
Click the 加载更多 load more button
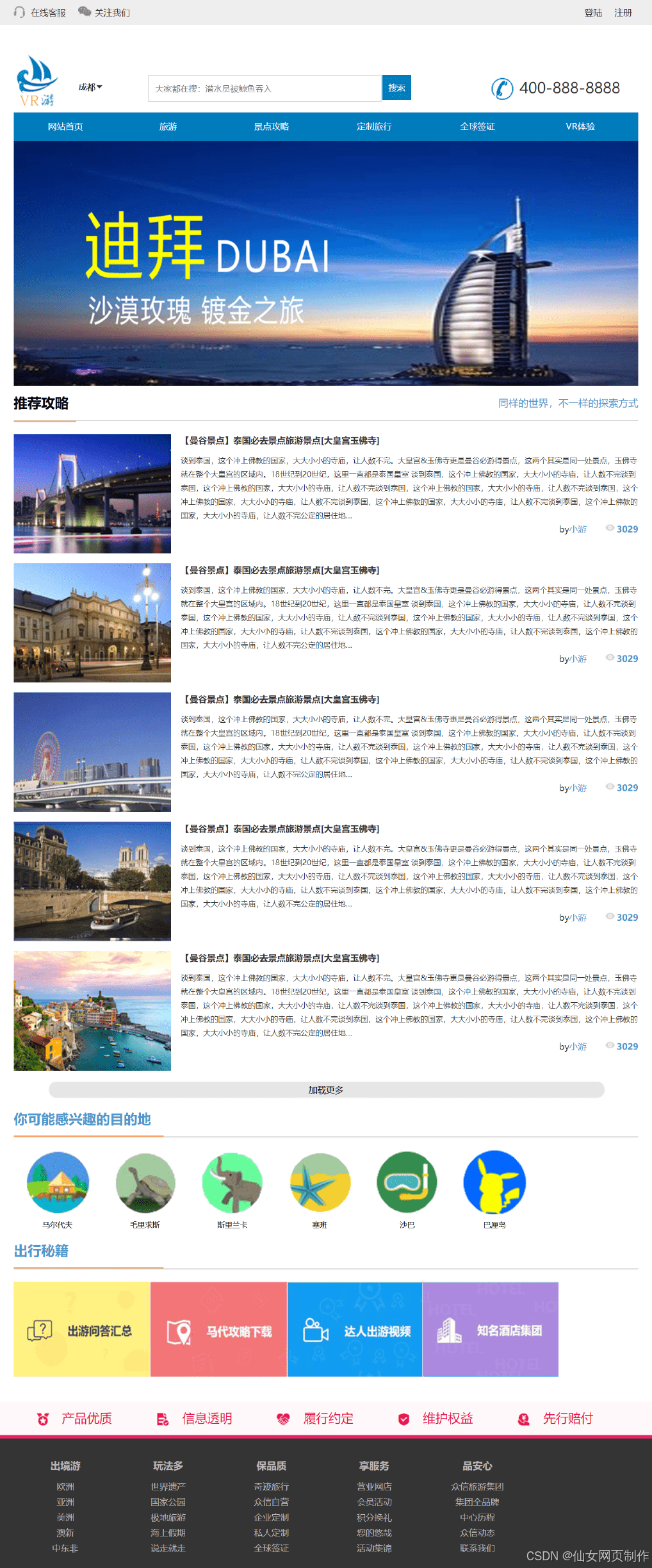326,1089
